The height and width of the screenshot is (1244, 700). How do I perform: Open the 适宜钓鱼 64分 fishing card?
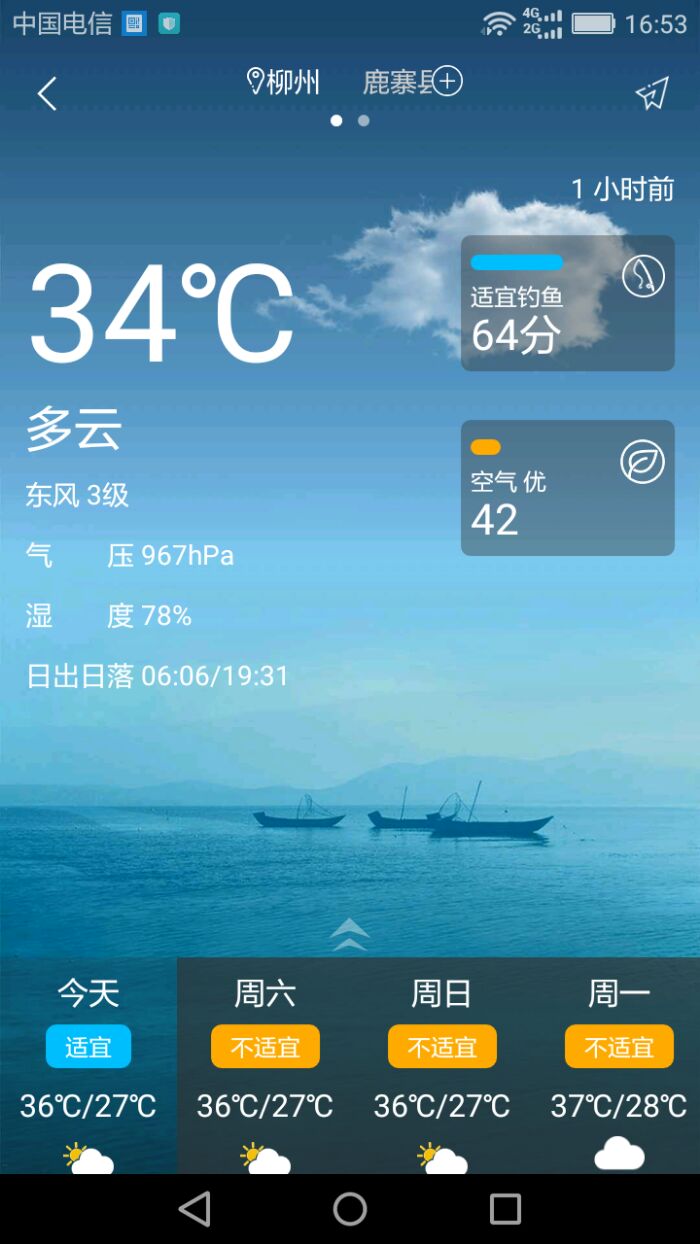[567, 303]
